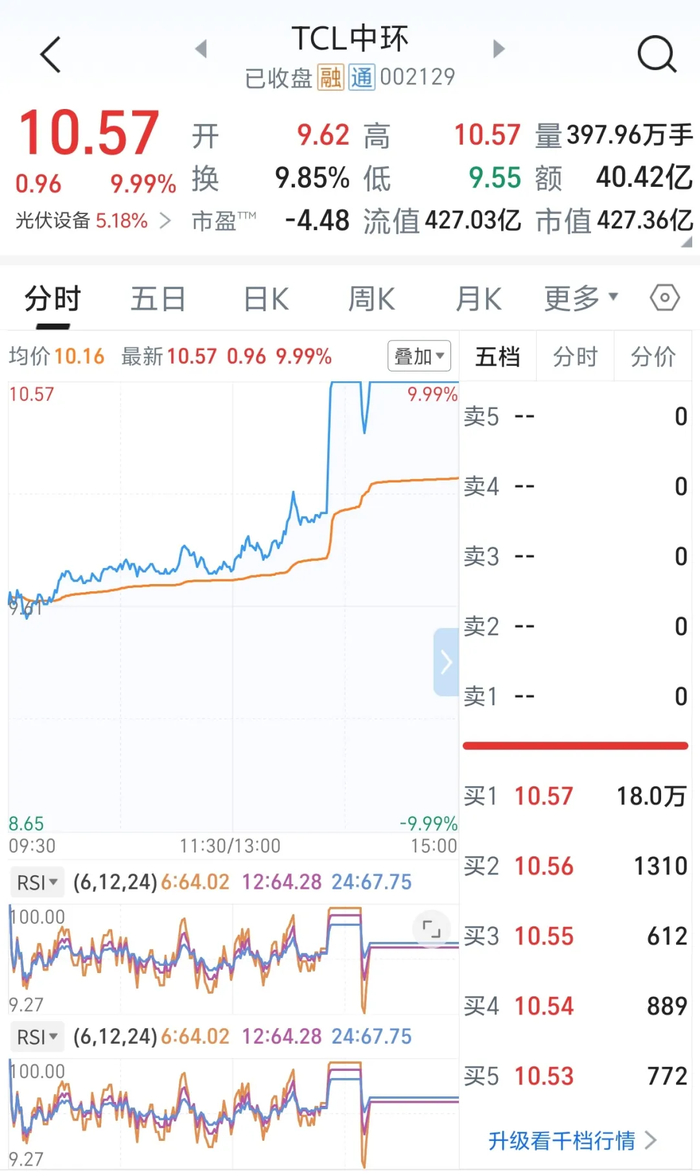Expand the 更多 chart options dropdown
This screenshot has width=700, height=1176.
(581, 298)
